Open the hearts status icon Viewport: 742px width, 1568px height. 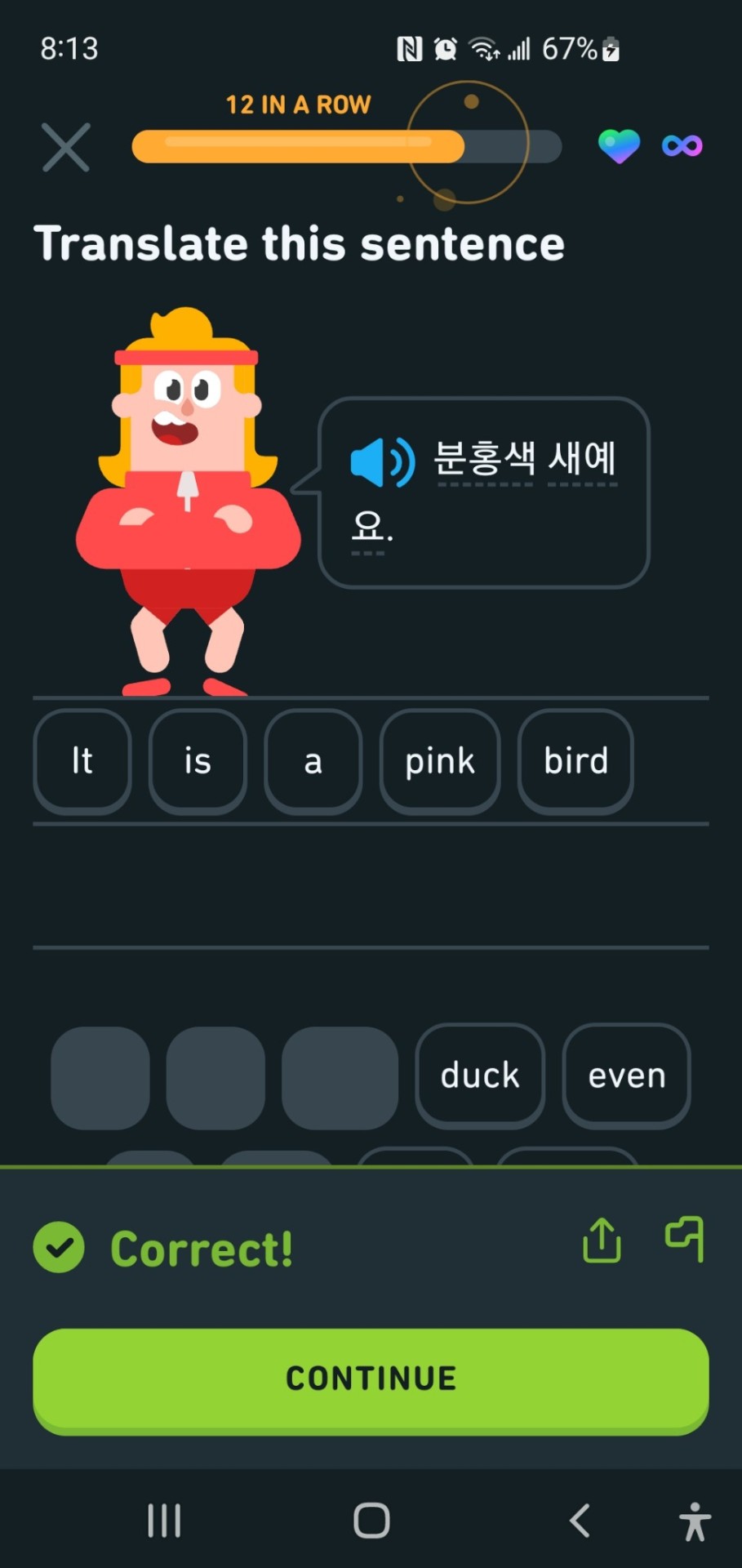coord(620,146)
